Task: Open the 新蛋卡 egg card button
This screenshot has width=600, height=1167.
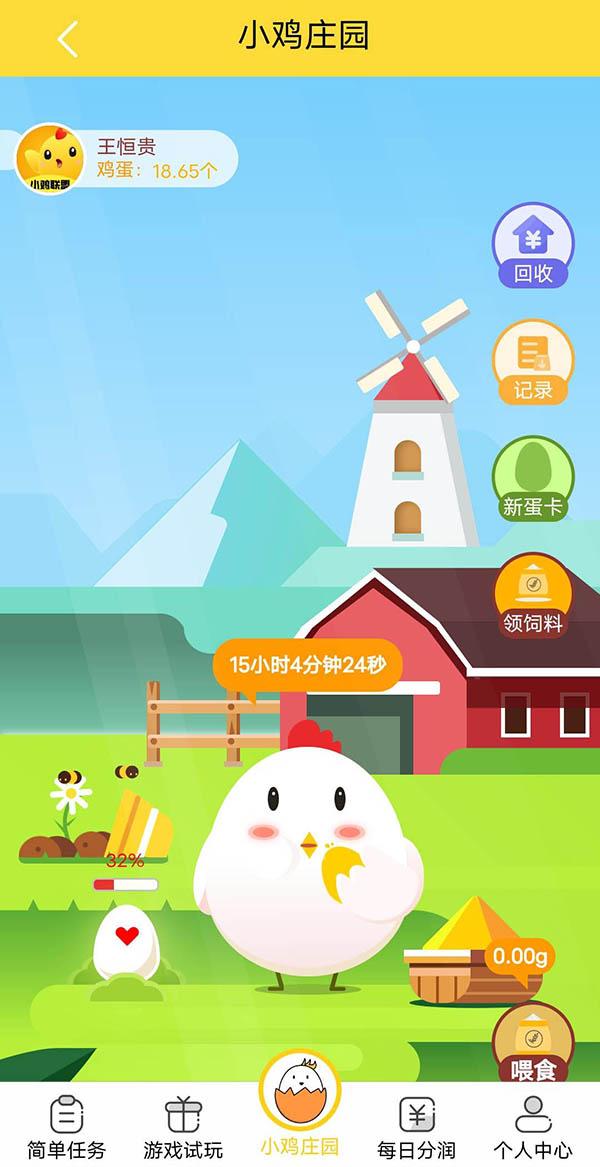Action: coord(532,480)
